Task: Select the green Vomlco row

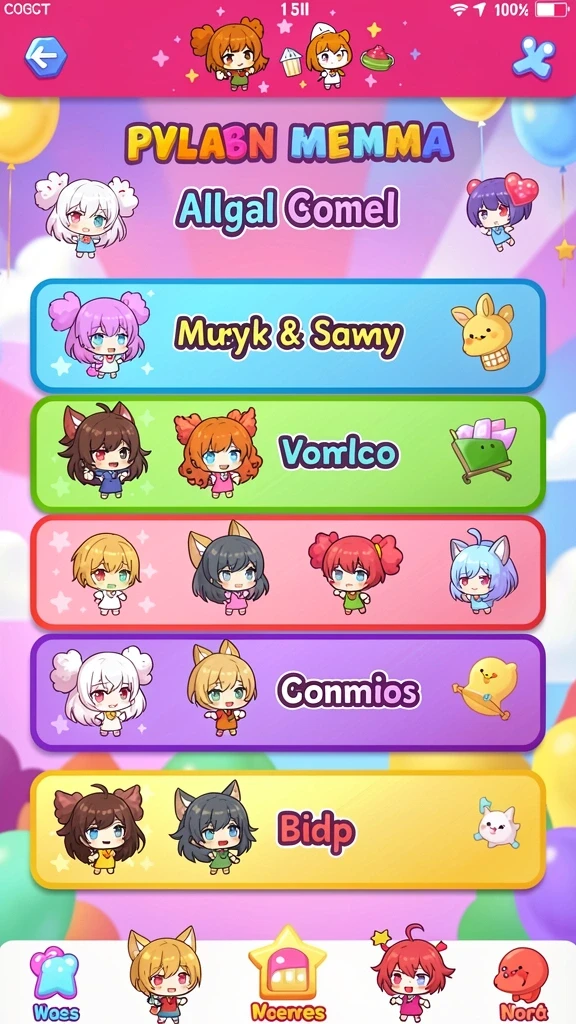Action: pyautogui.click(x=288, y=454)
